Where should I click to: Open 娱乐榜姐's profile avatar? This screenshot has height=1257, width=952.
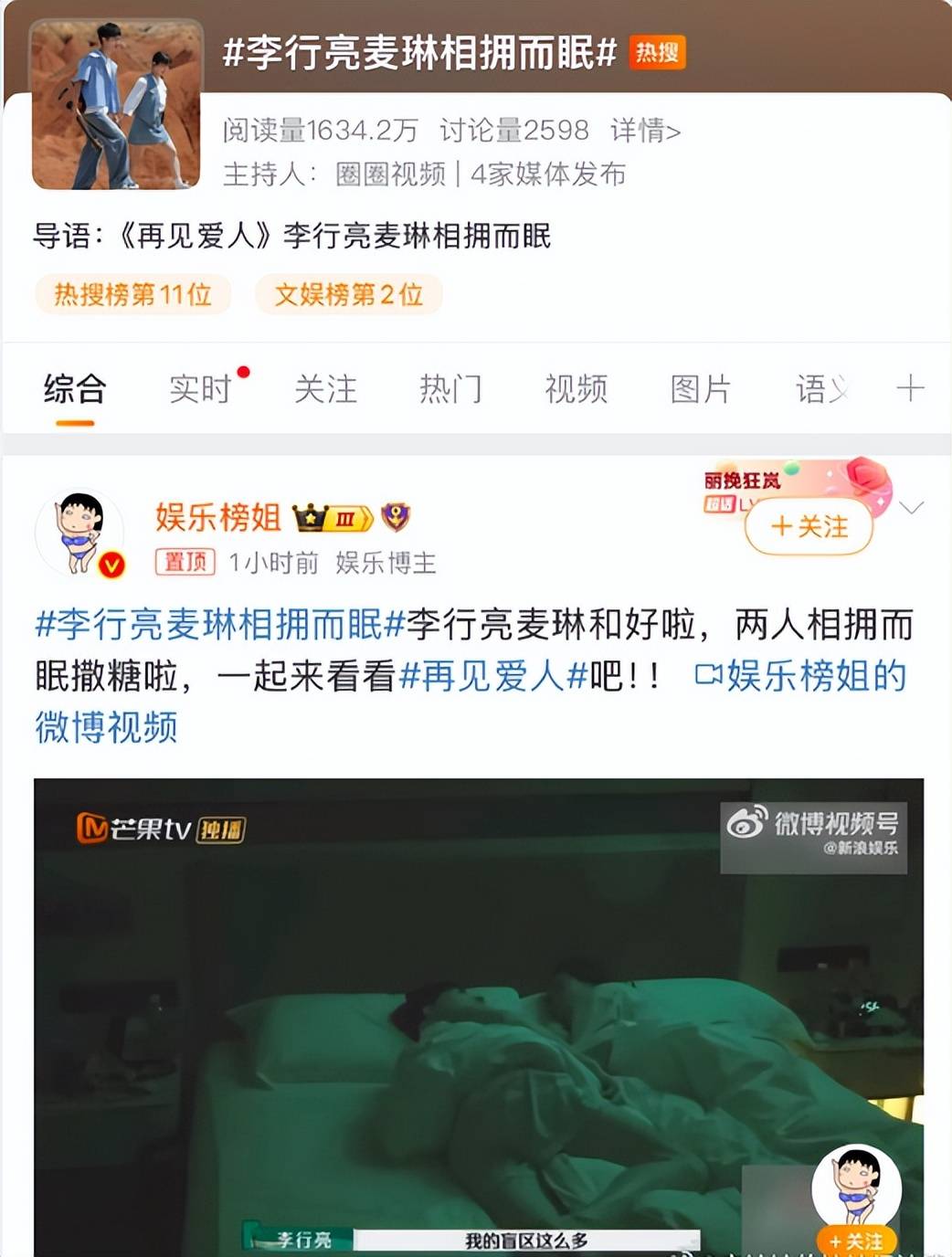click(79, 533)
